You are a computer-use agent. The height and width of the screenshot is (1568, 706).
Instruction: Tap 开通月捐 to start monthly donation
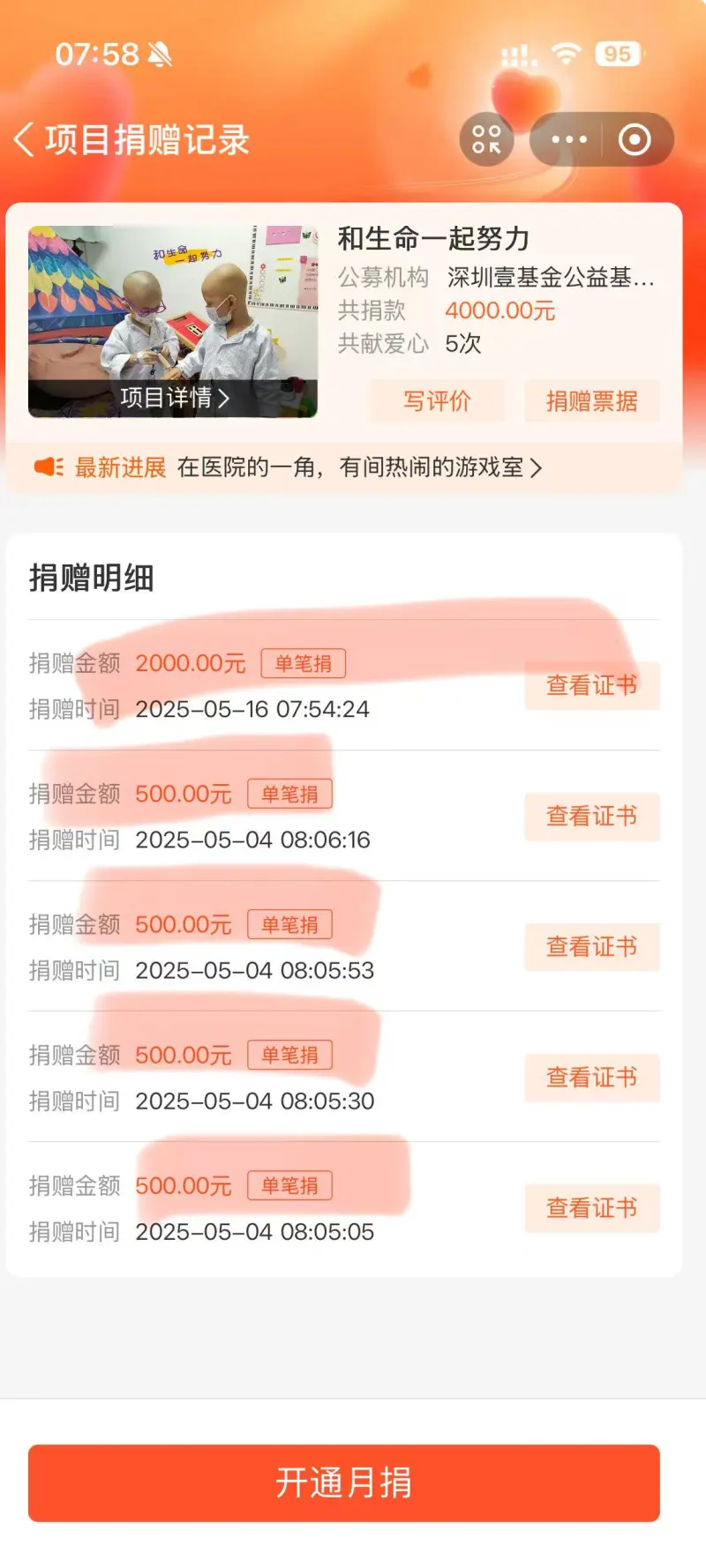[344, 1482]
